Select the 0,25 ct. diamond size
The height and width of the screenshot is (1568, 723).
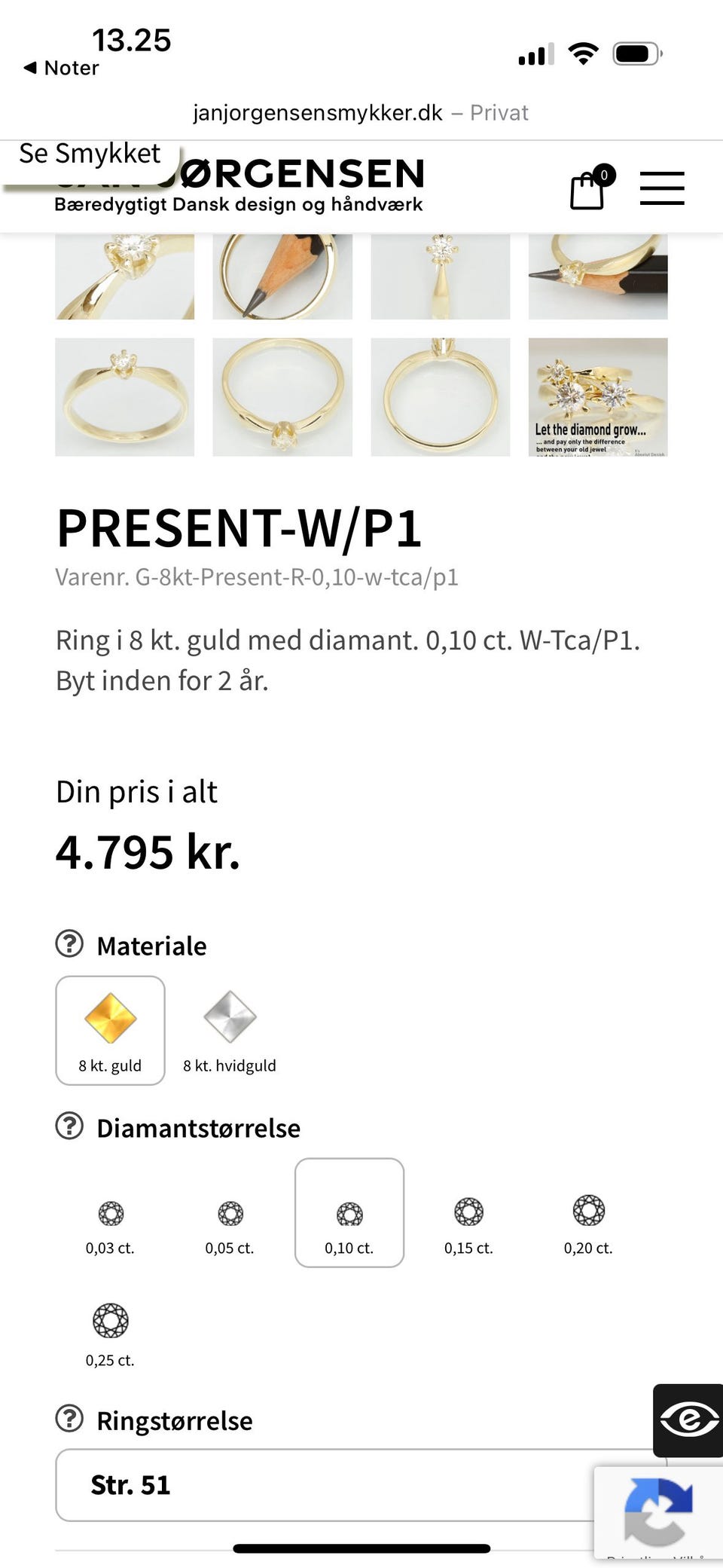click(109, 1328)
